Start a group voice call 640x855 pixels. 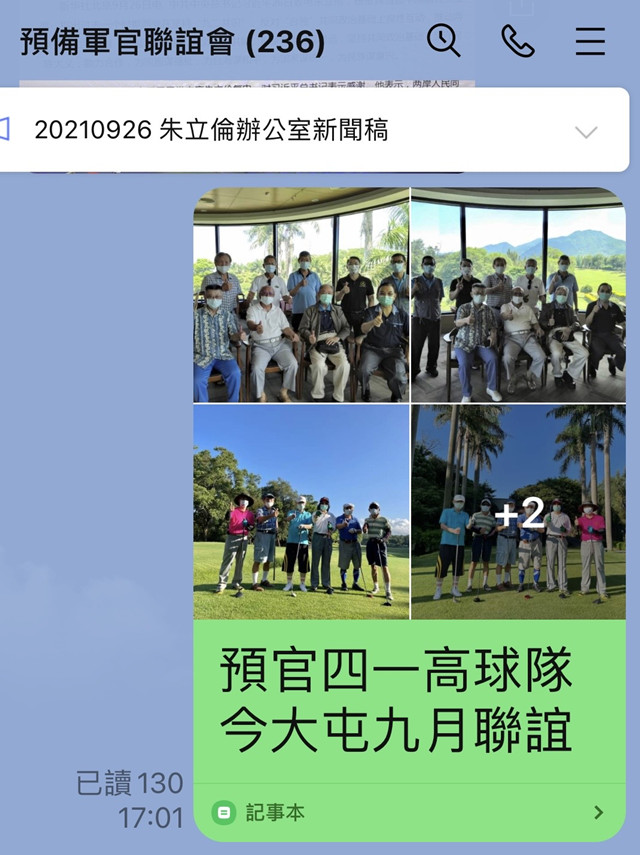click(x=517, y=41)
